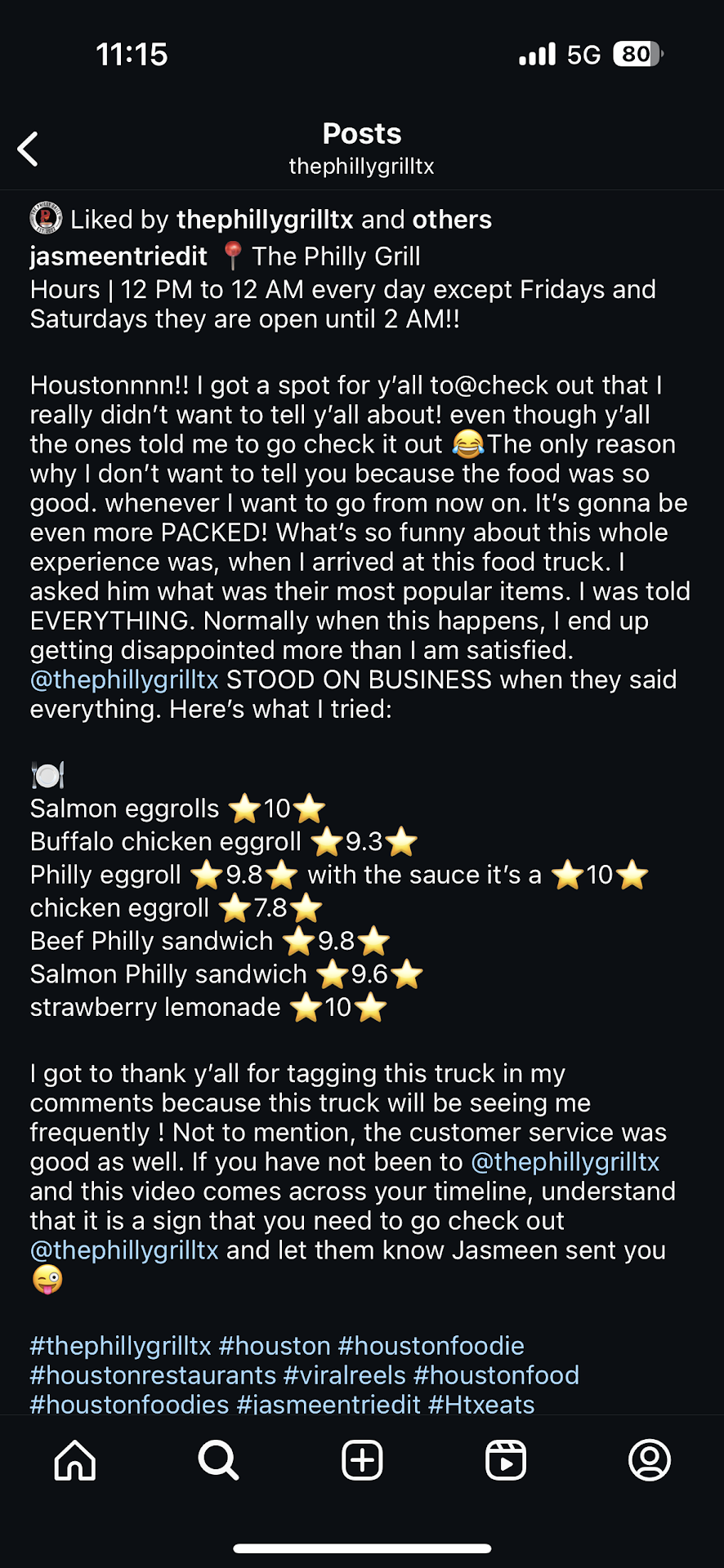724x1568 pixels.
Task: Open the #houston hashtag
Action: coord(275,1345)
